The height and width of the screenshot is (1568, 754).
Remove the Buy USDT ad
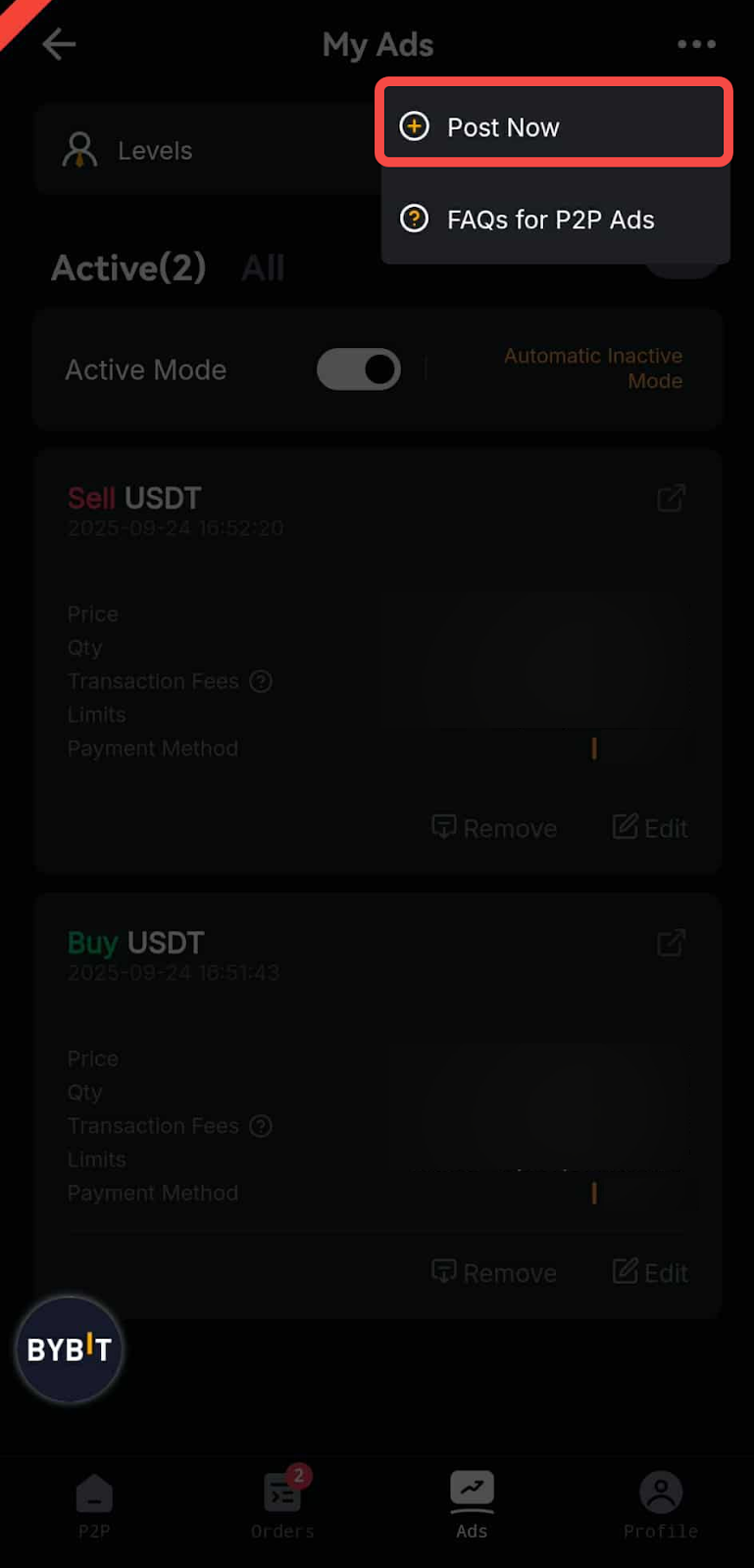pyautogui.click(x=495, y=1273)
